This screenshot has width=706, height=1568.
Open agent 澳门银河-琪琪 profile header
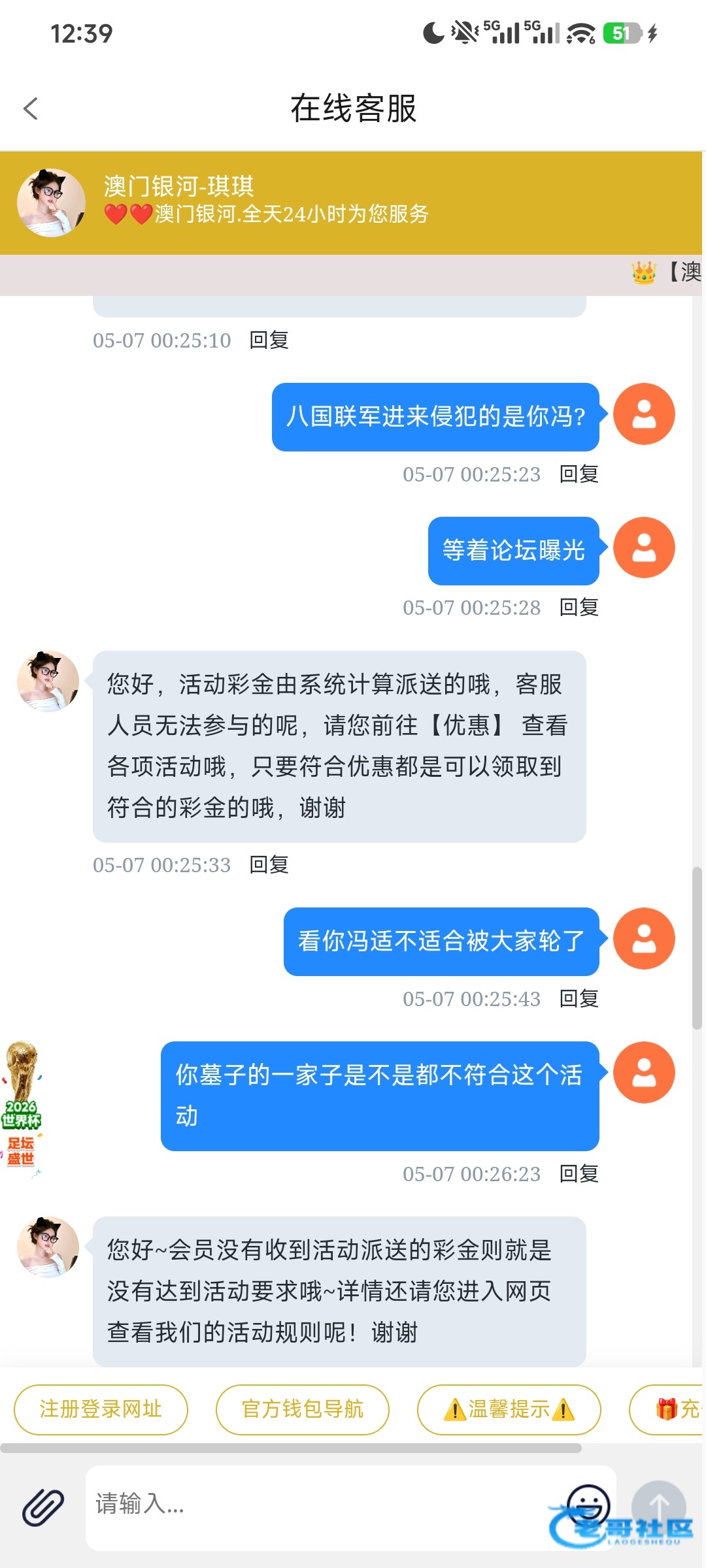pyautogui.click(x=351, y=203)
